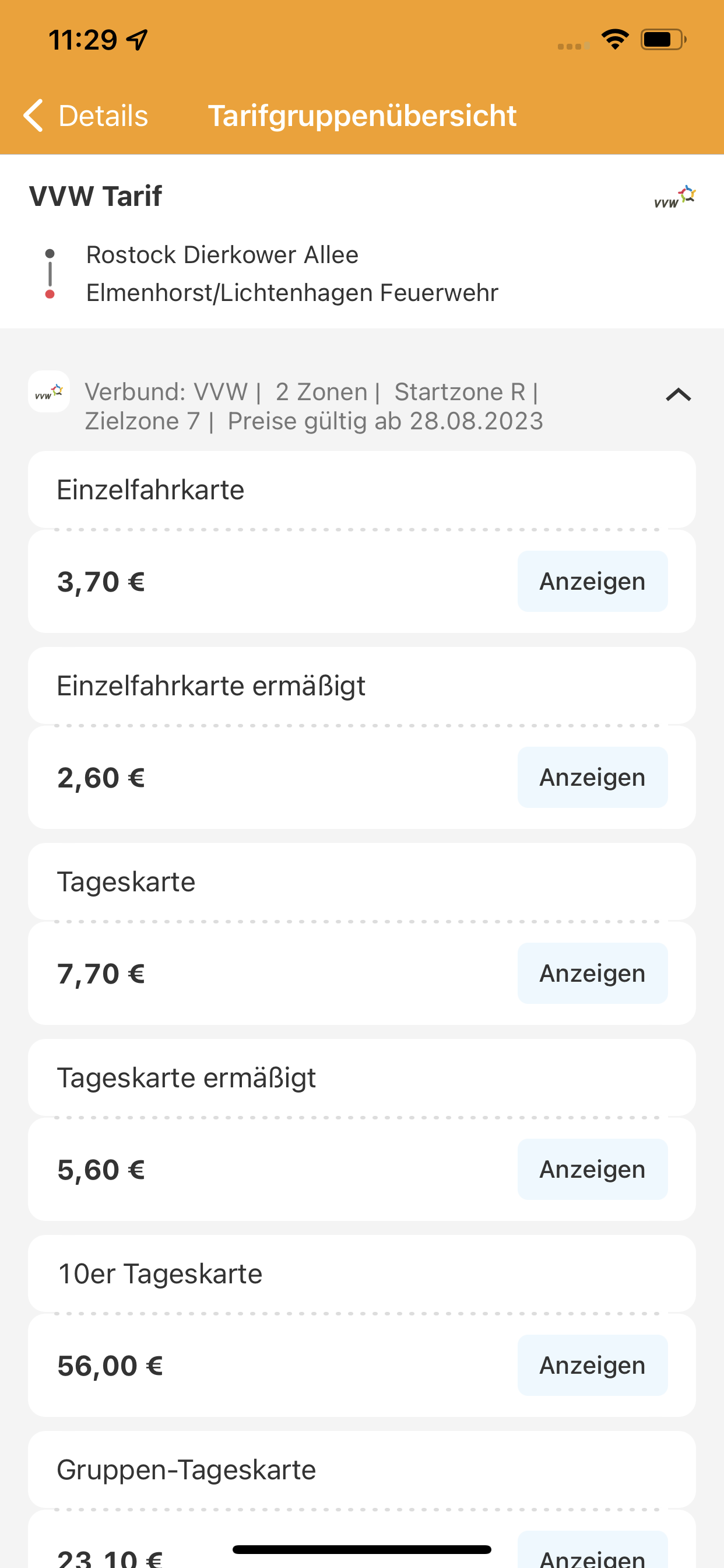724x1568 pixels.
Task: Open Anzeigen for the 7,70 € Tageskarte
Action: pos(592,974)
